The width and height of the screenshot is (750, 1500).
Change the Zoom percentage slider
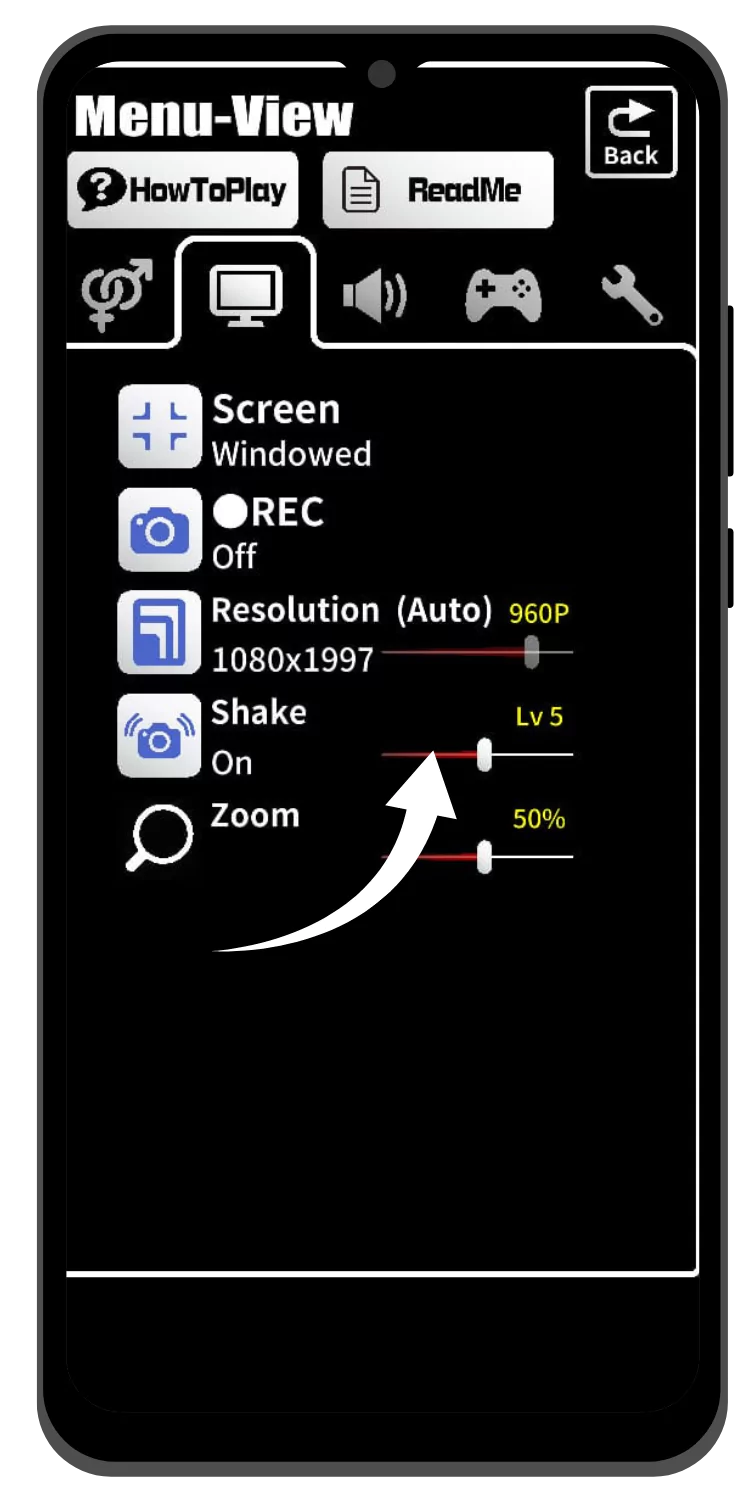[484, 857]
